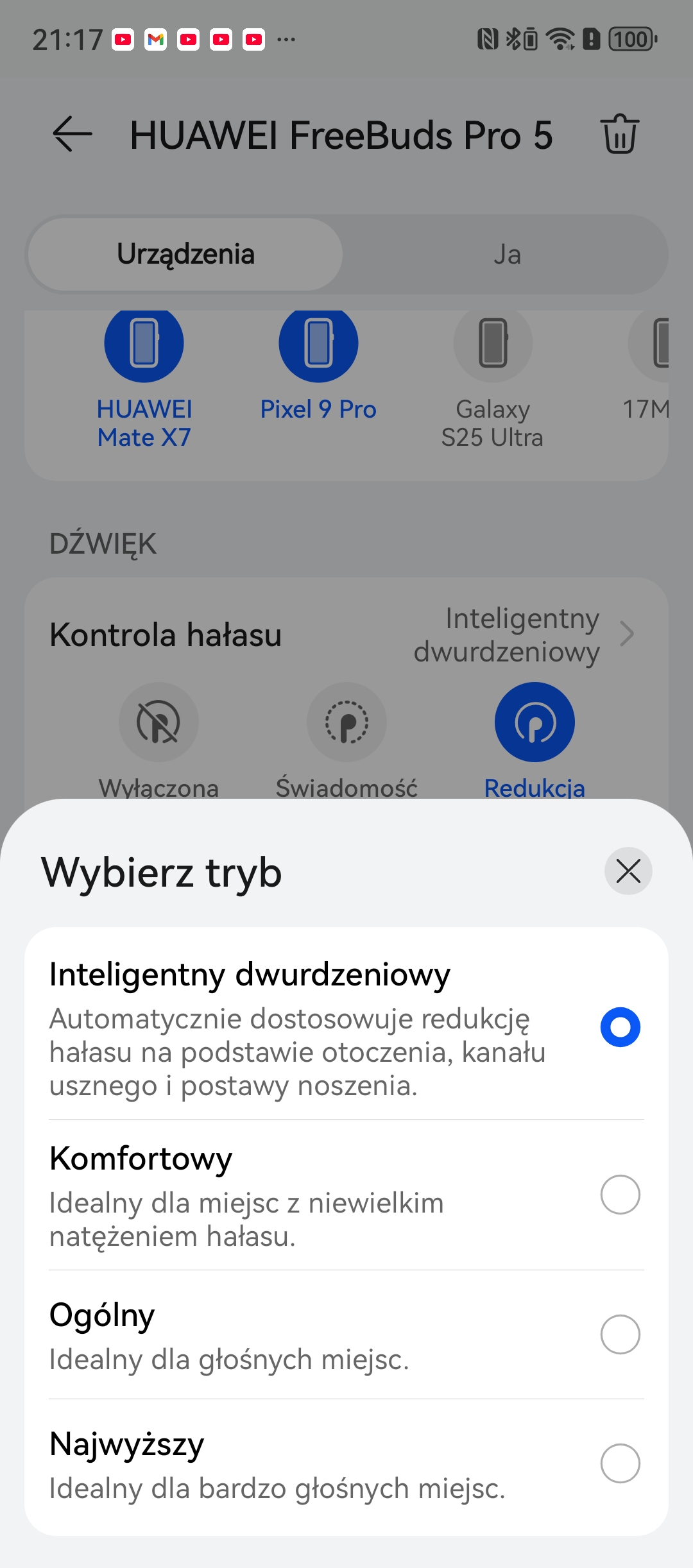Select the Ogólny mode option

pos(620,1334)
